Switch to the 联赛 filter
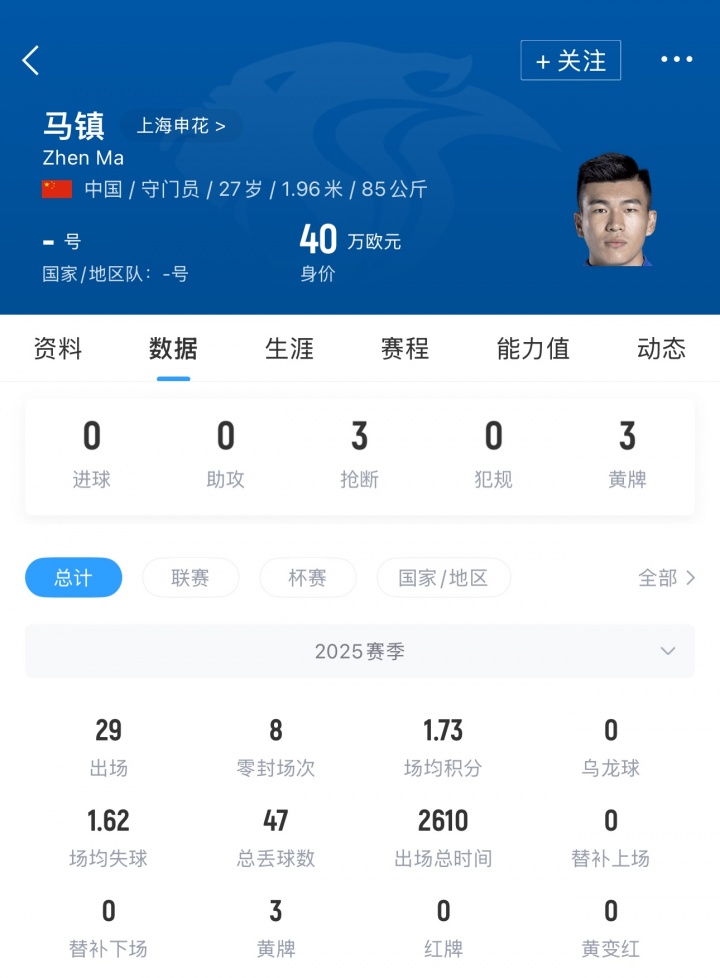720x978 pixels. point(190,577)
